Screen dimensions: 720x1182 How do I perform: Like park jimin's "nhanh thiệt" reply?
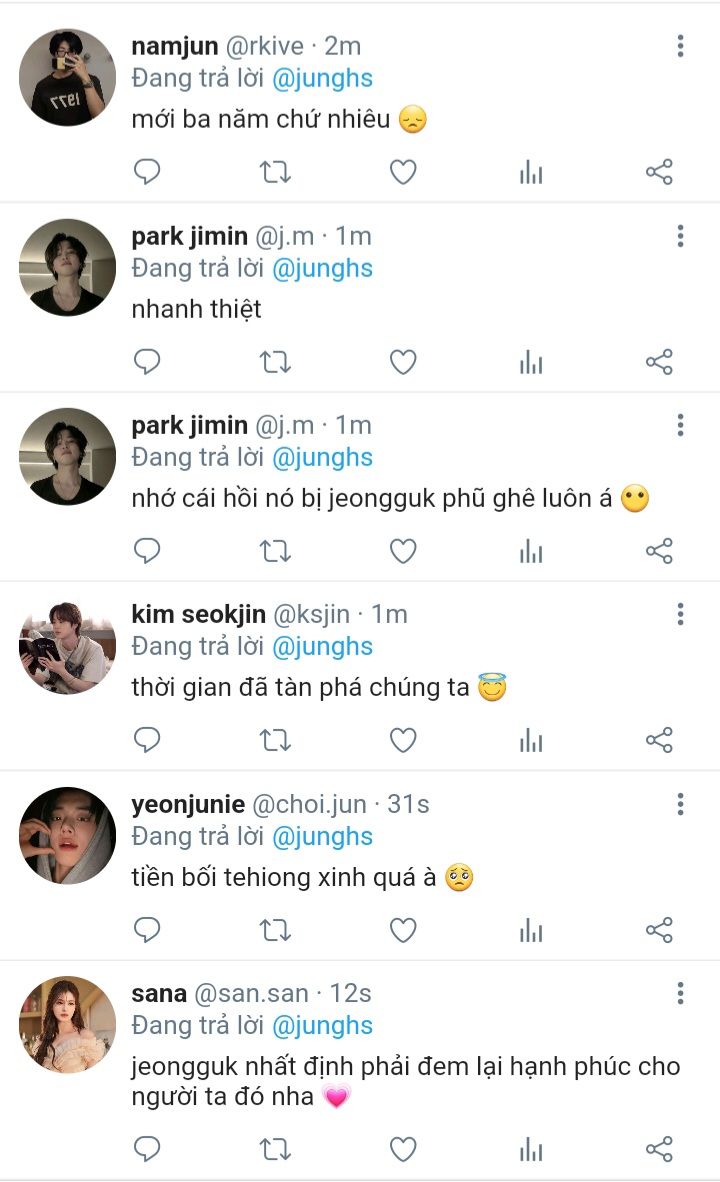[x=403, y=362]
